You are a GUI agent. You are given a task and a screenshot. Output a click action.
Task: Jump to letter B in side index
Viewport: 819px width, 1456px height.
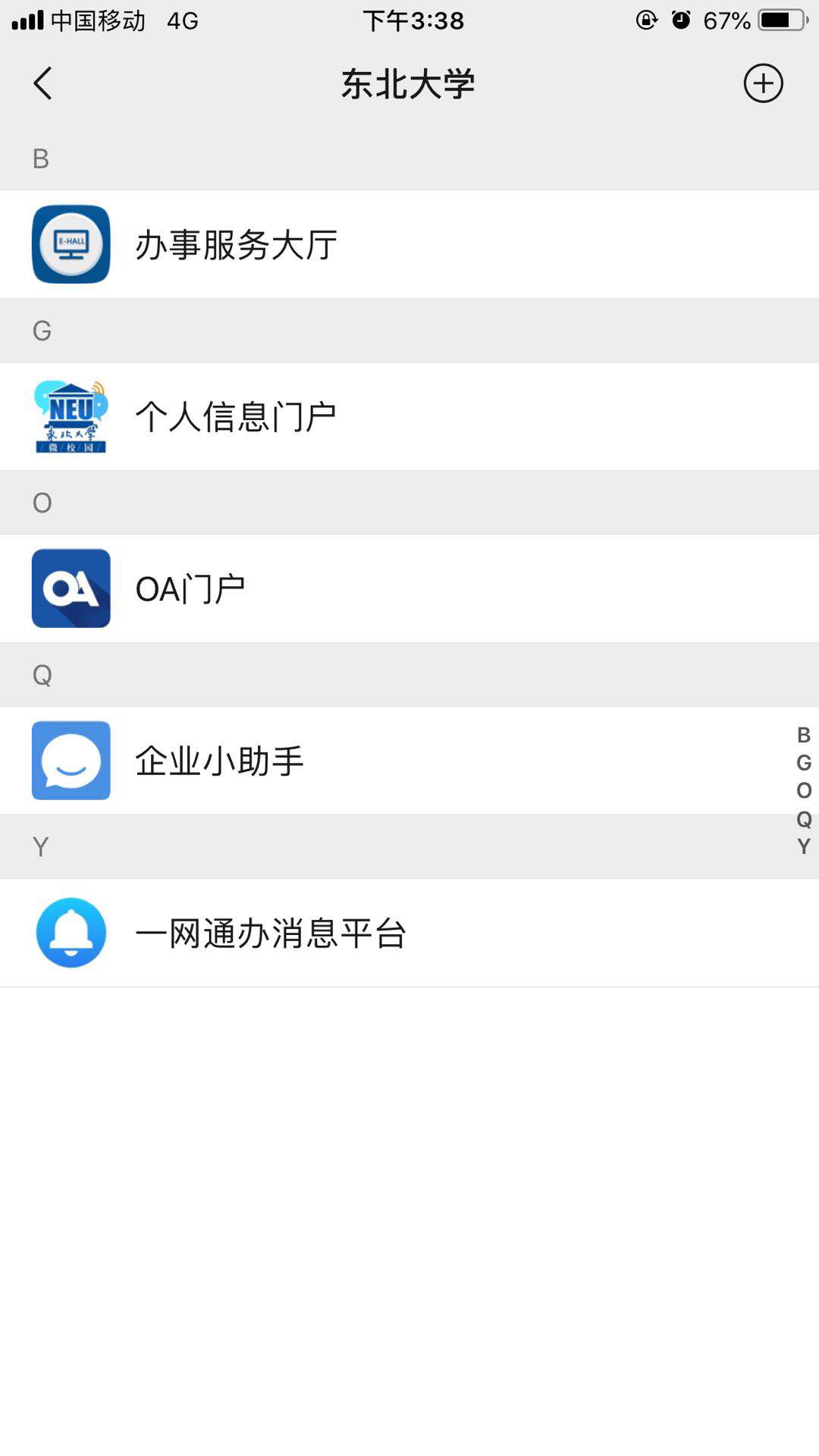804,735
